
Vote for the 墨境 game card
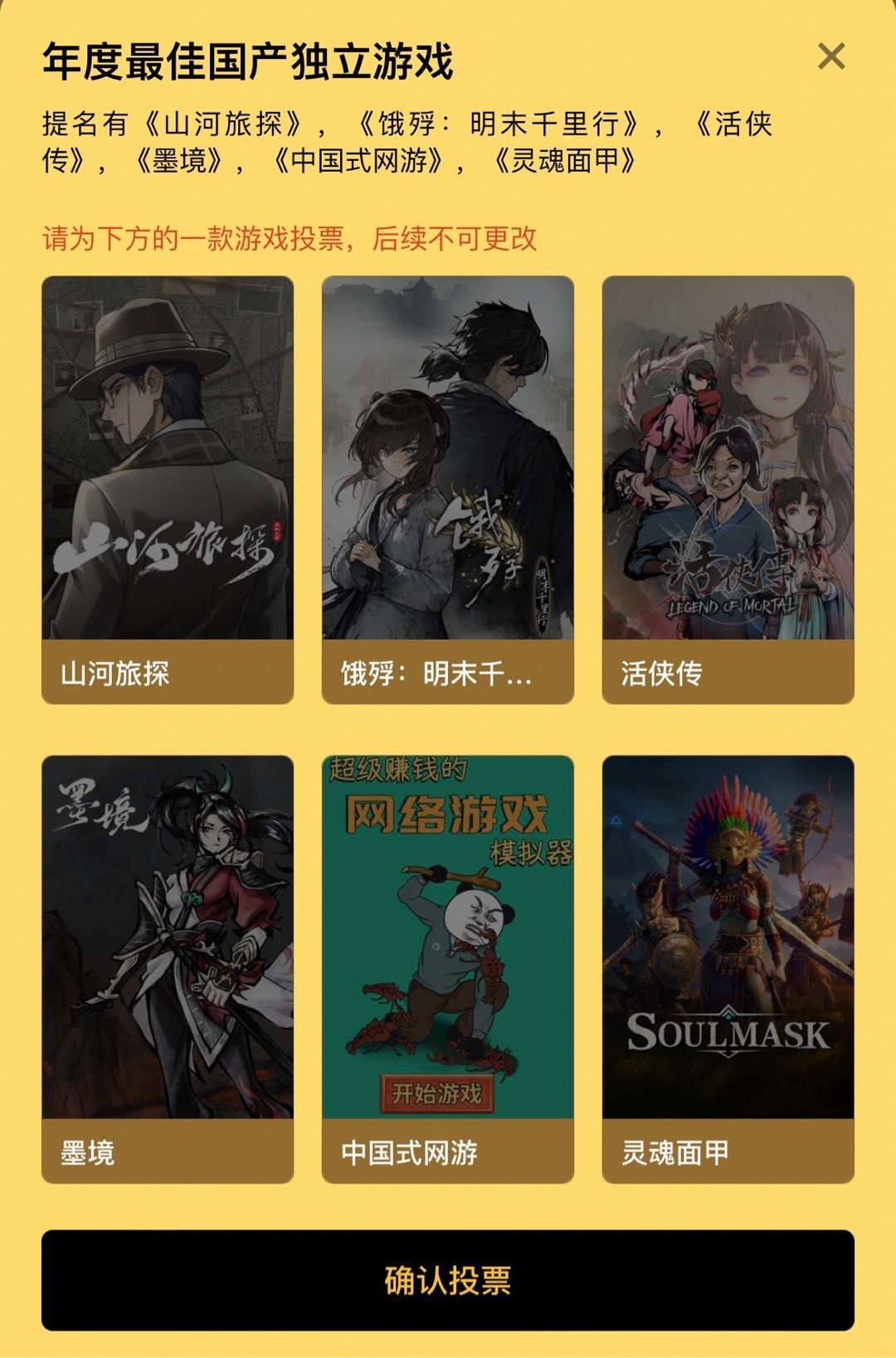pyautogui.click(x=168, y=969)
